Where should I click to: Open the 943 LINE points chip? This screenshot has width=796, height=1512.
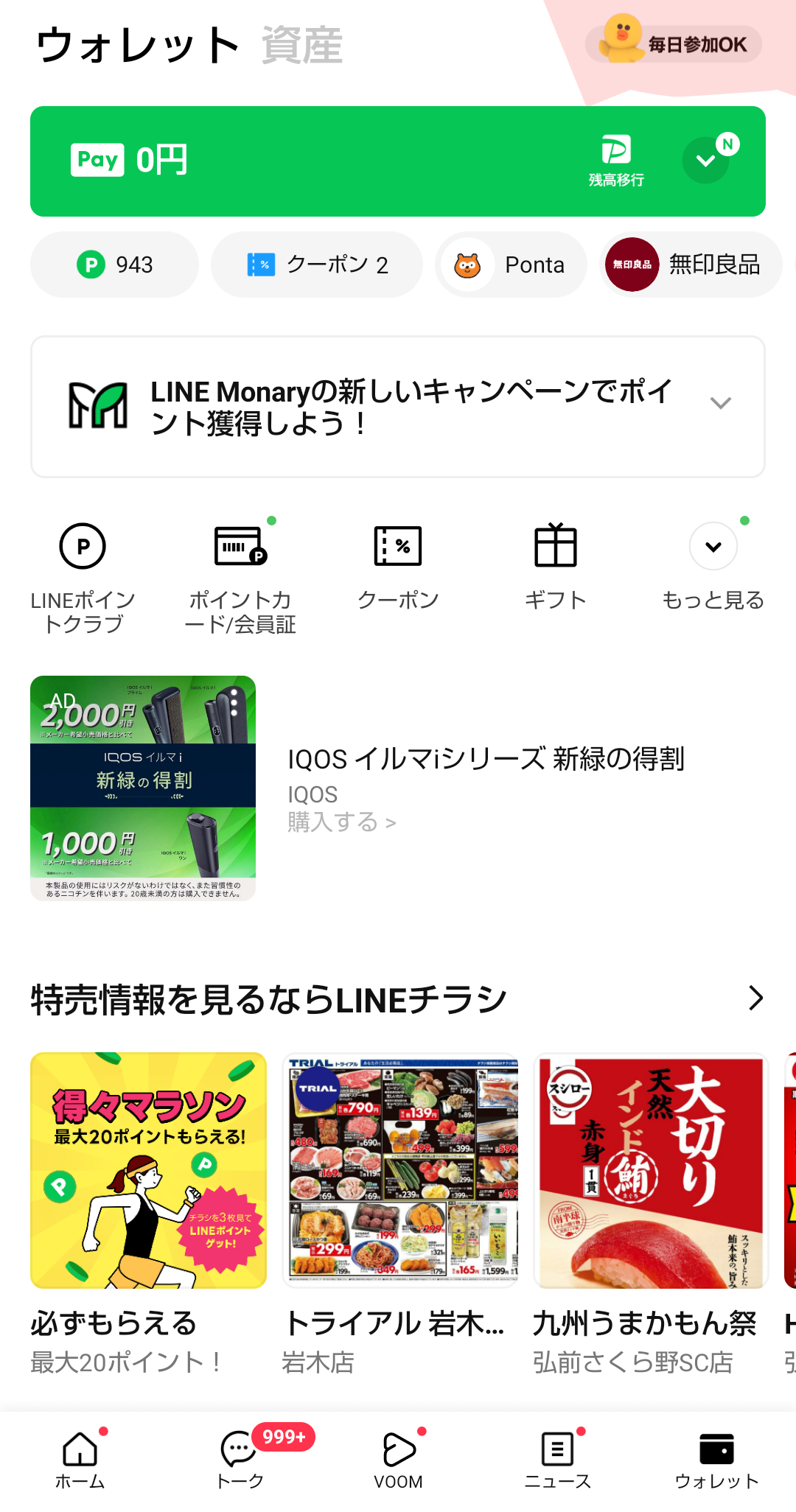coord(114,265)
